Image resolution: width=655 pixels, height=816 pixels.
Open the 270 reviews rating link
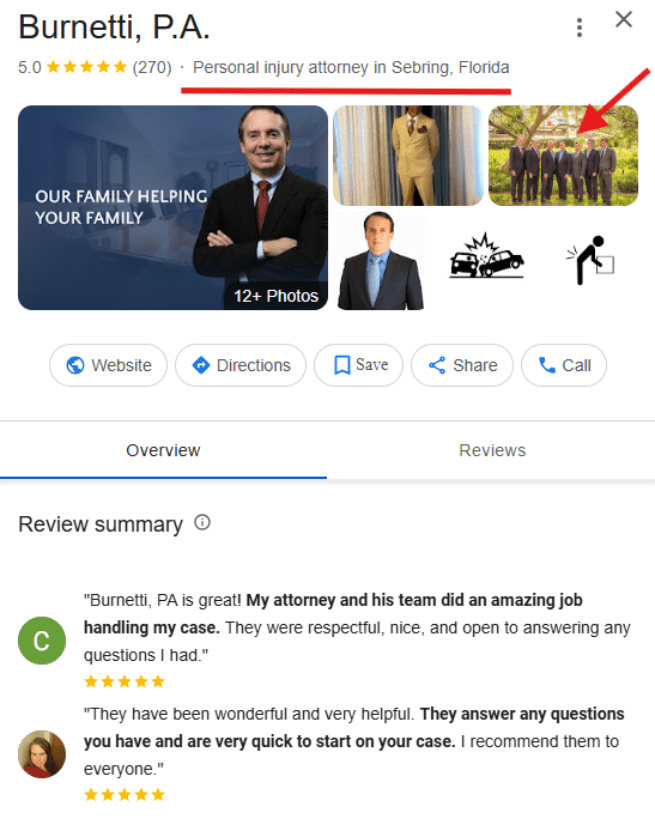coord(152,68)
